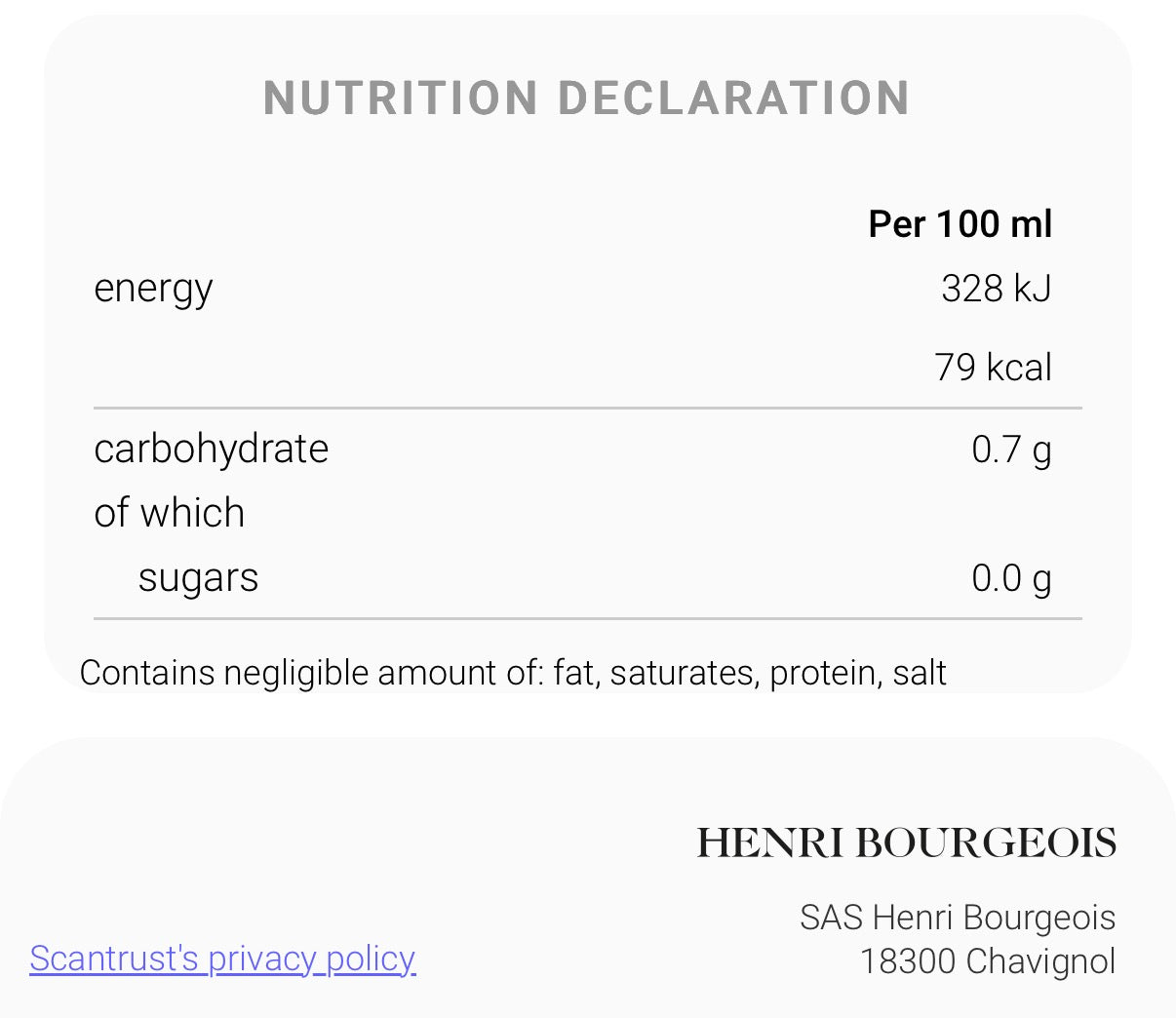Open Scantrust's privacy policy link
Viewport: 1176px width, 1018px height.
pyautogui.click(x=222, y=959)
